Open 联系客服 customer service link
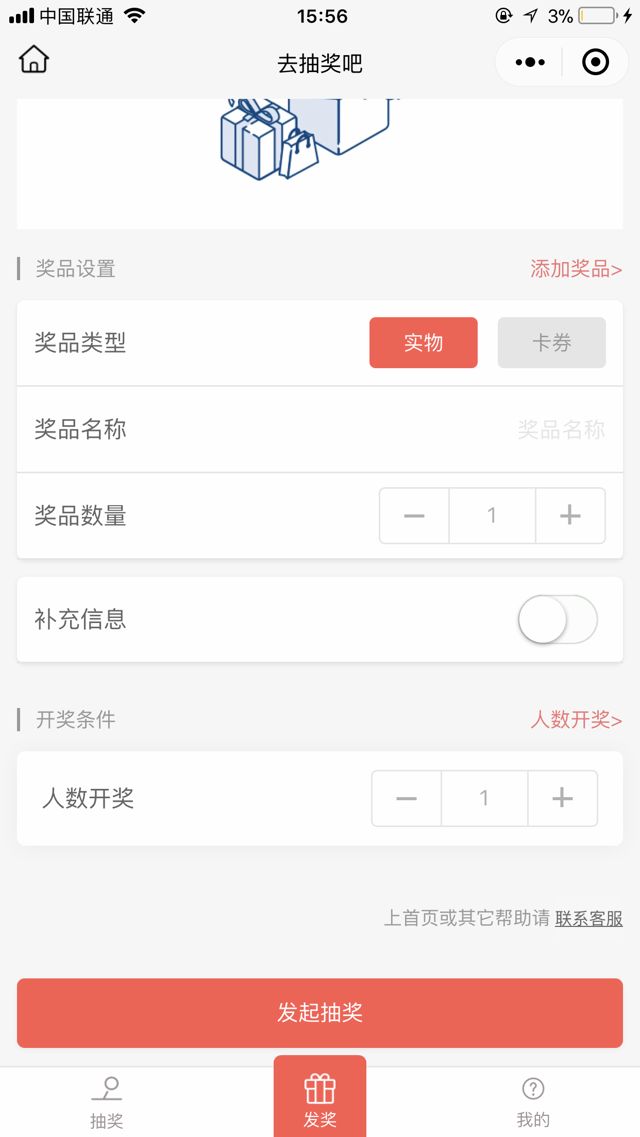 click(589, 918)
